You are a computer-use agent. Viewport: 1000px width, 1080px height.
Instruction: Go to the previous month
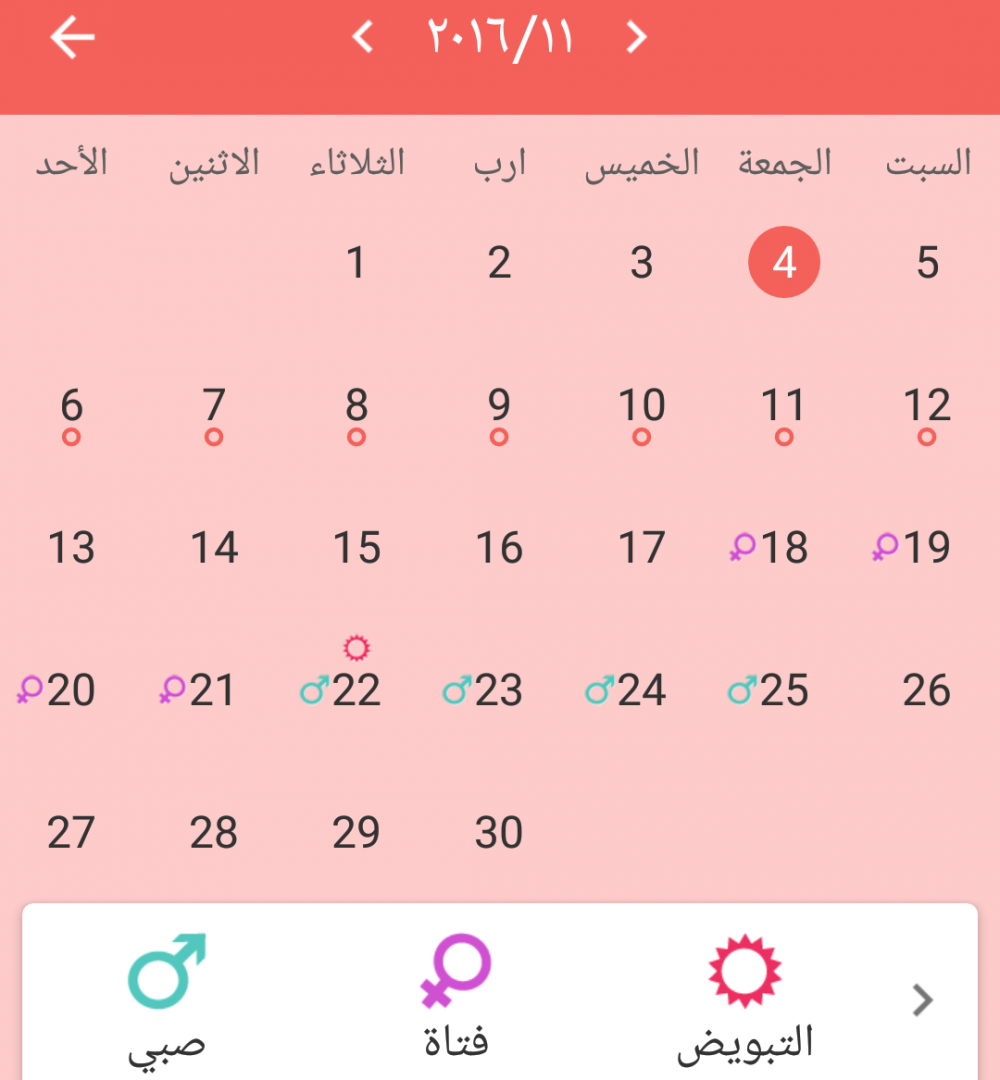coord(363,38)
